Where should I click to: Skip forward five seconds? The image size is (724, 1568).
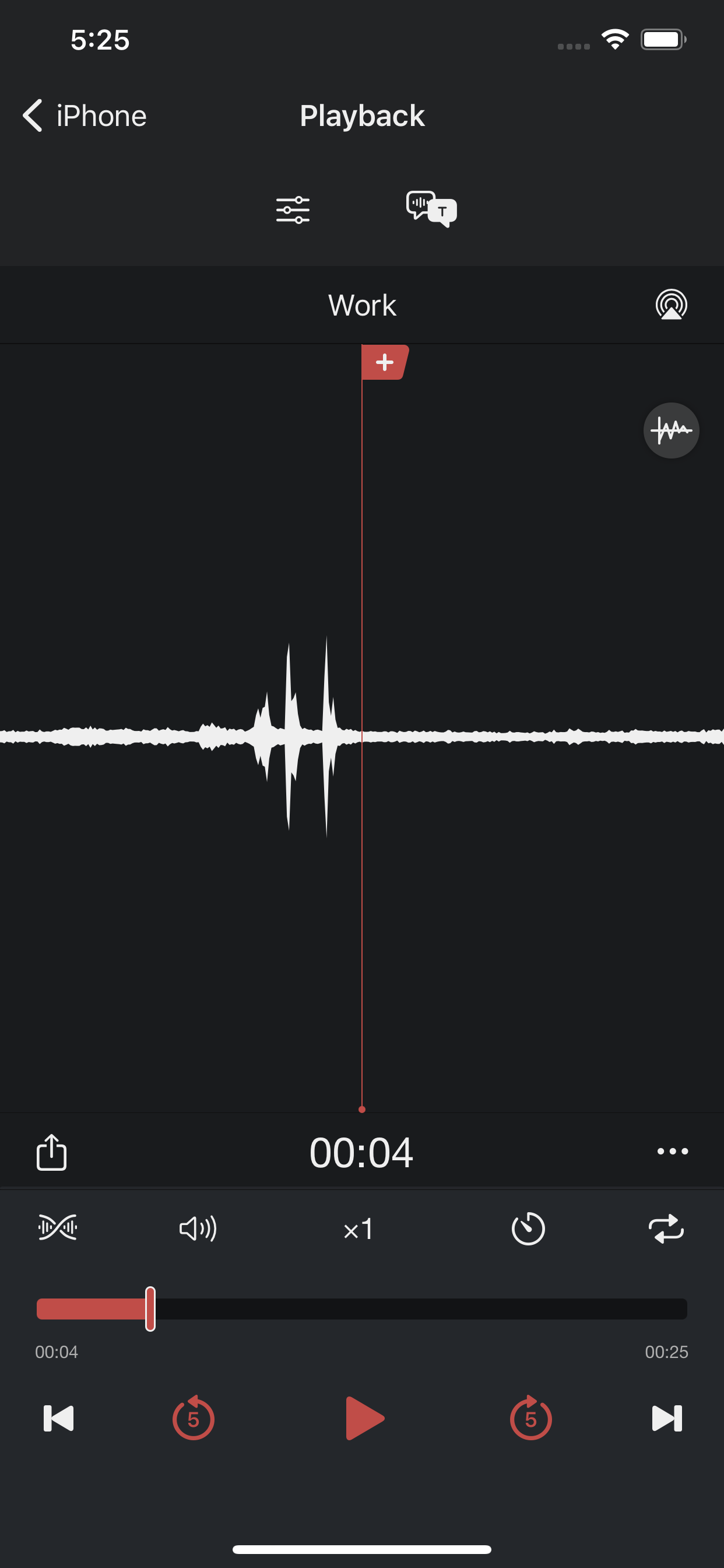[530, 1419]
